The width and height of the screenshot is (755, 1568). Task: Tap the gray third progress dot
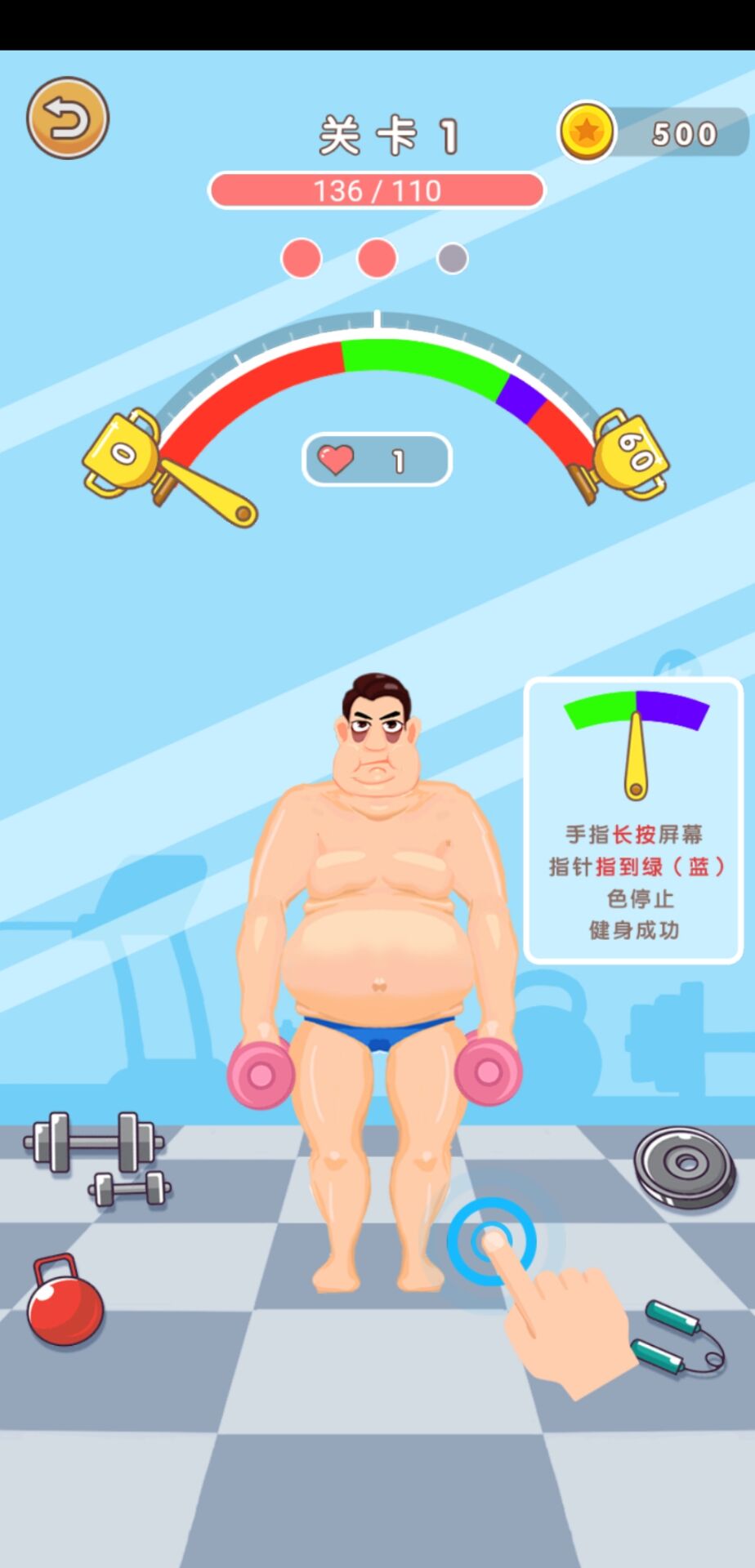coord(450,258)
